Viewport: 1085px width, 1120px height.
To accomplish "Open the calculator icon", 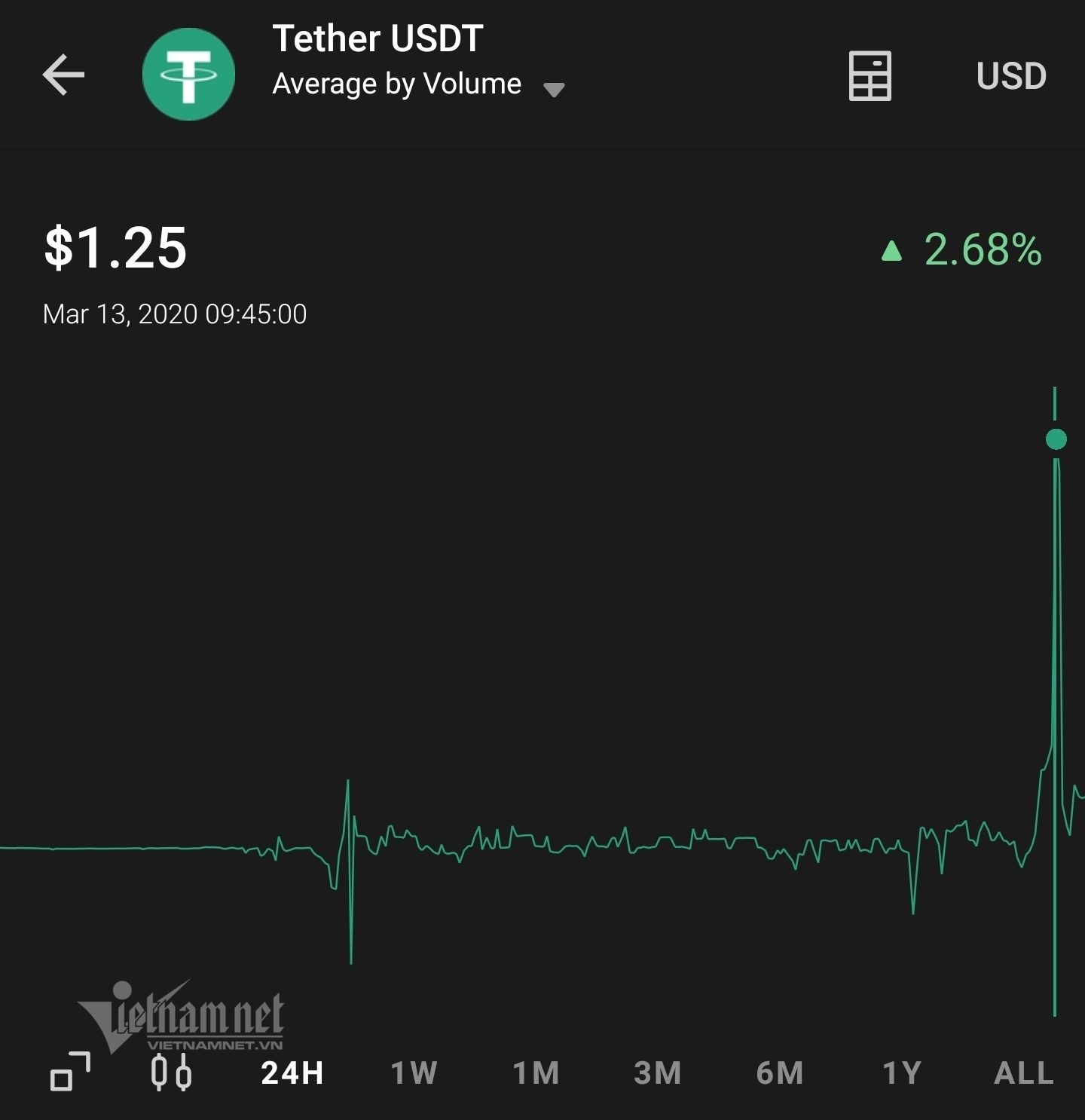I will pos(870,75).
